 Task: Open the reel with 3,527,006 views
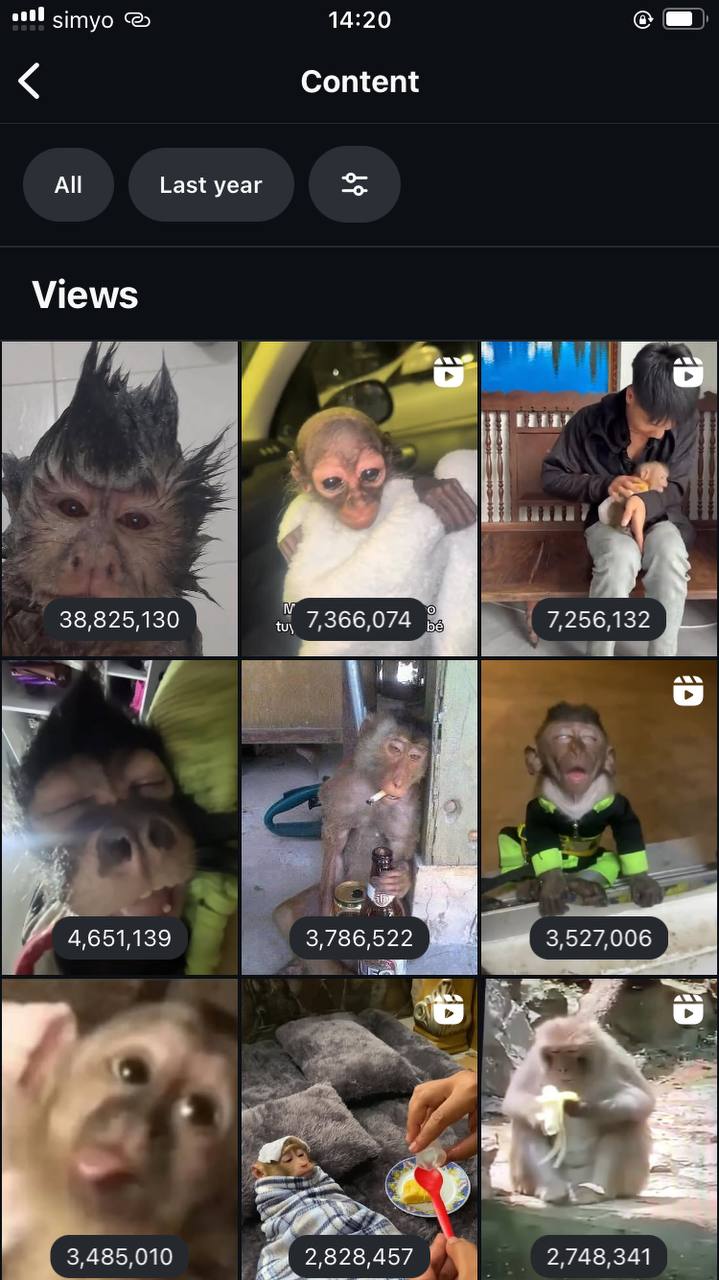click(599, 816)
